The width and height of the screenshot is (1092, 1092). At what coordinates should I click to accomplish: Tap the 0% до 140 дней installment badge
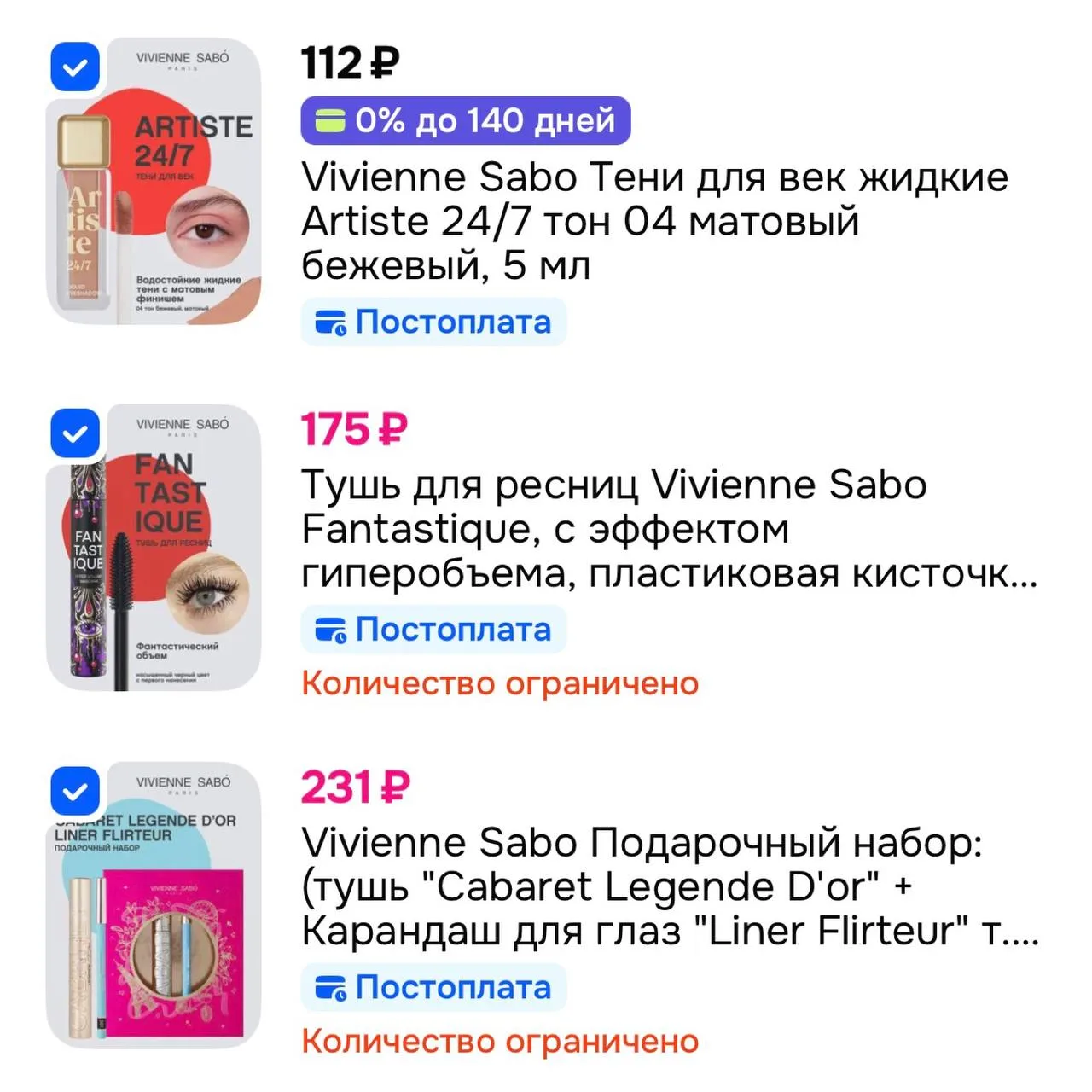point(466,120)
